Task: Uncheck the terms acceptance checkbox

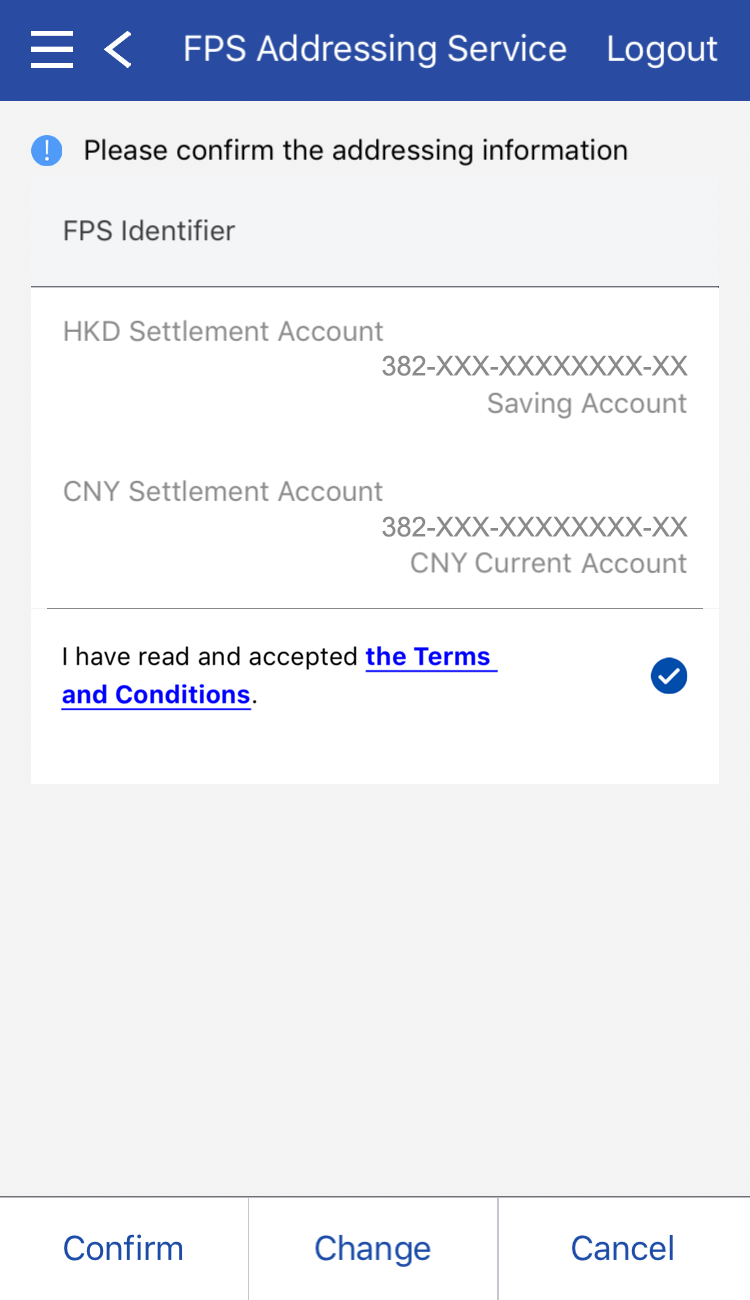Action: [x=669, y=677]
